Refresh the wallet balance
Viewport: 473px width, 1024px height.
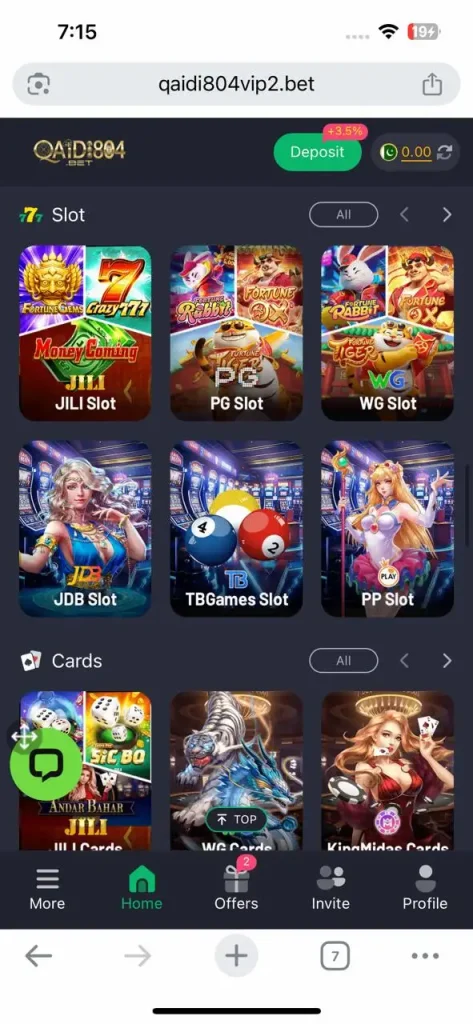click(x=444, y=153)
